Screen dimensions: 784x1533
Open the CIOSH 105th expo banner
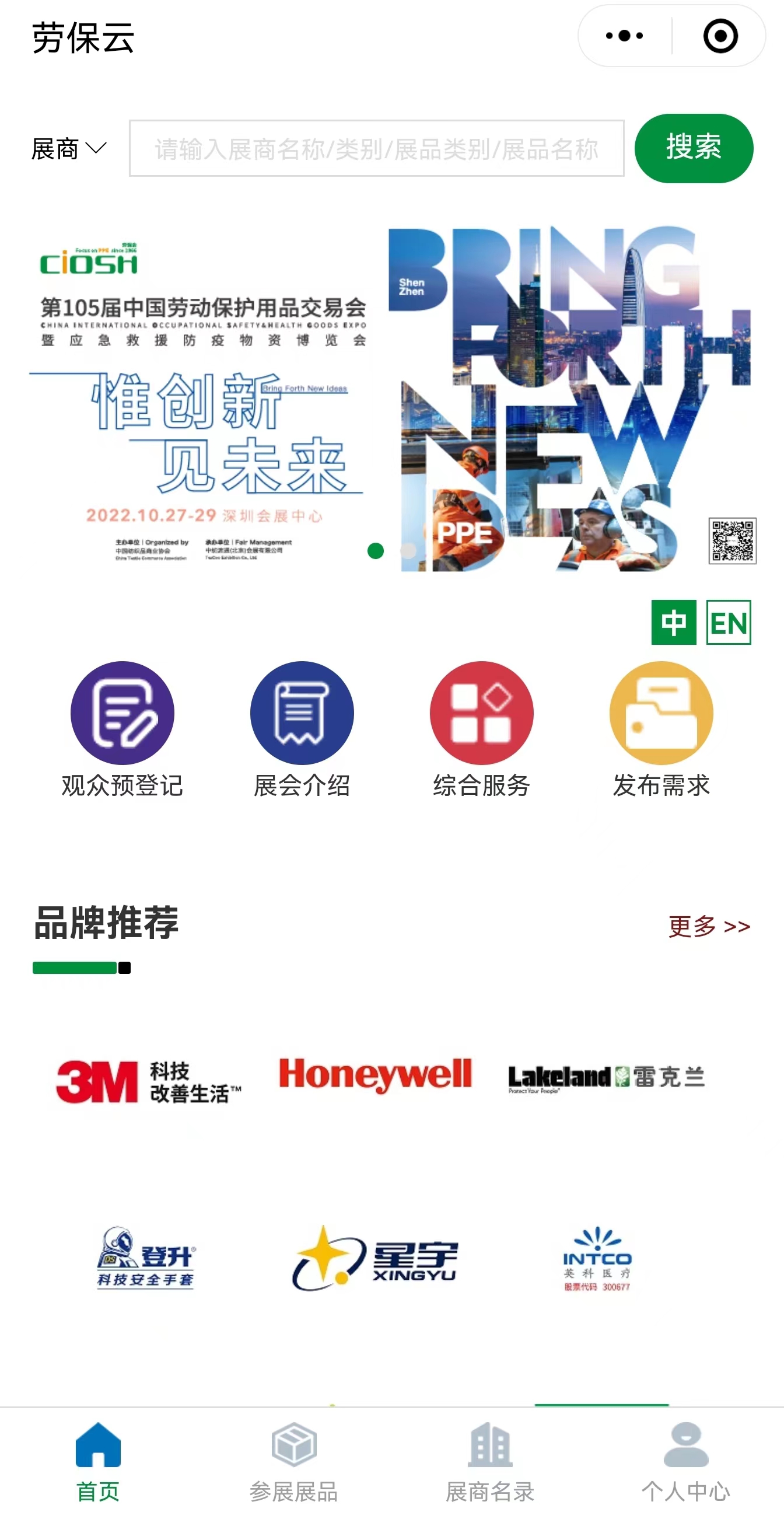coord(393,399)
